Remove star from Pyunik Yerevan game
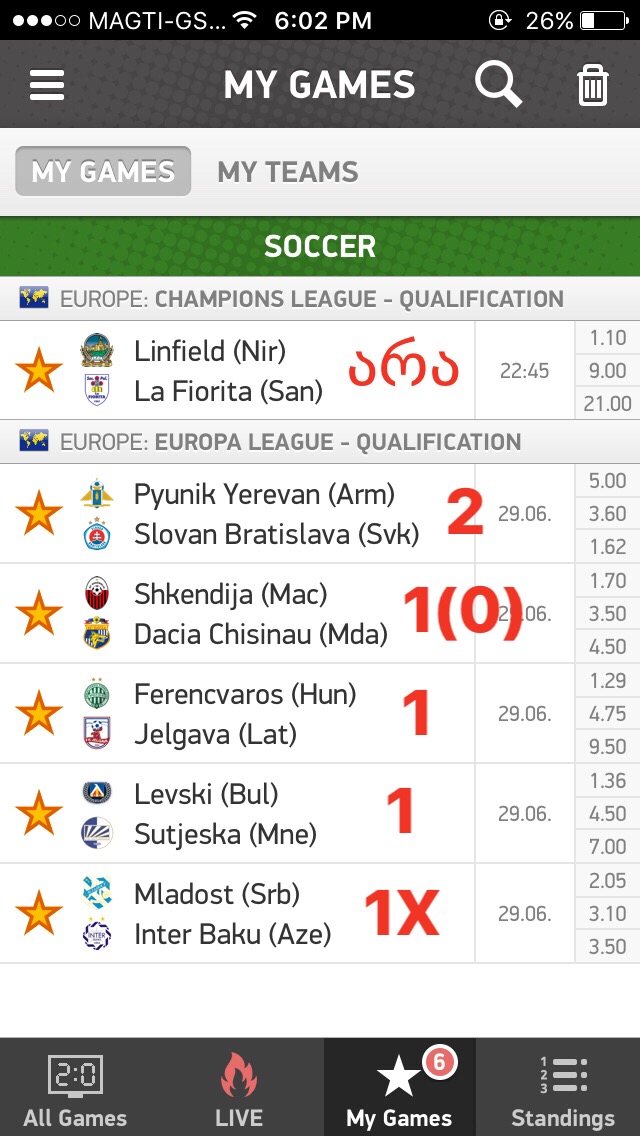Image resolution: width=640 pixels, height=1136 pixels. (39, 514)
